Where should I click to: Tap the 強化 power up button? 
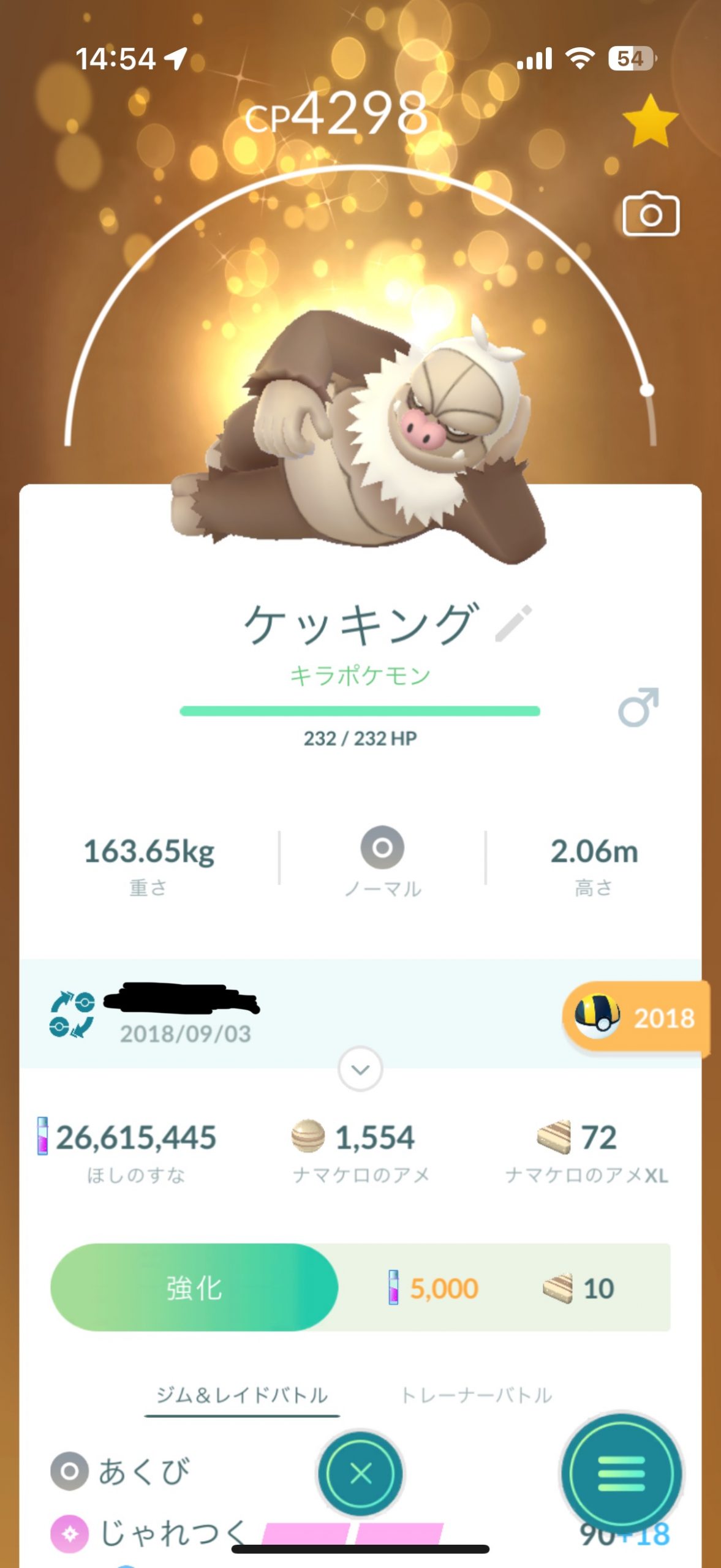click(194, 1287)
